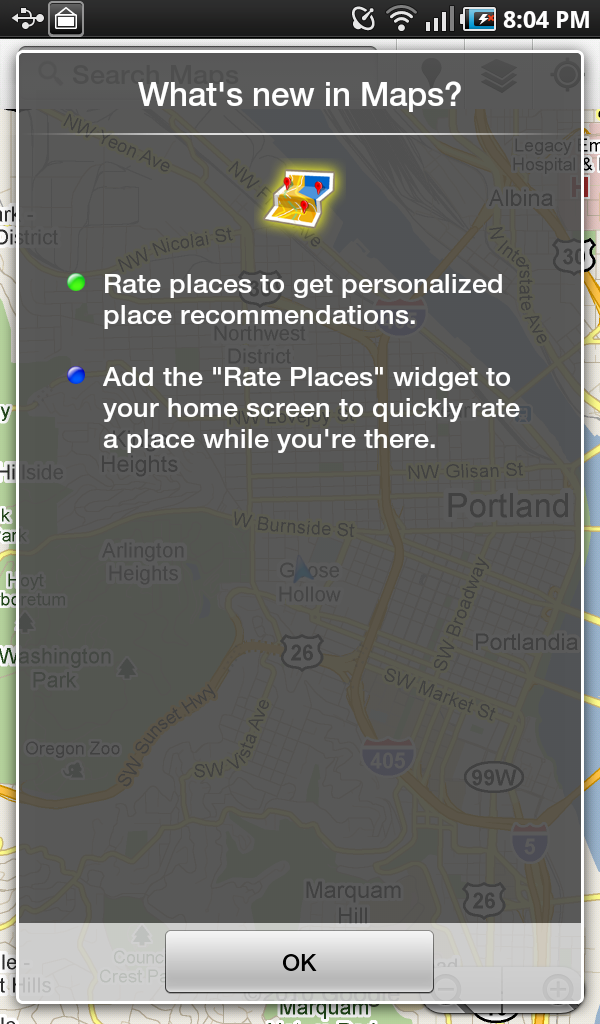Dismiss the dialog with OK

click(x=299, y=962)
